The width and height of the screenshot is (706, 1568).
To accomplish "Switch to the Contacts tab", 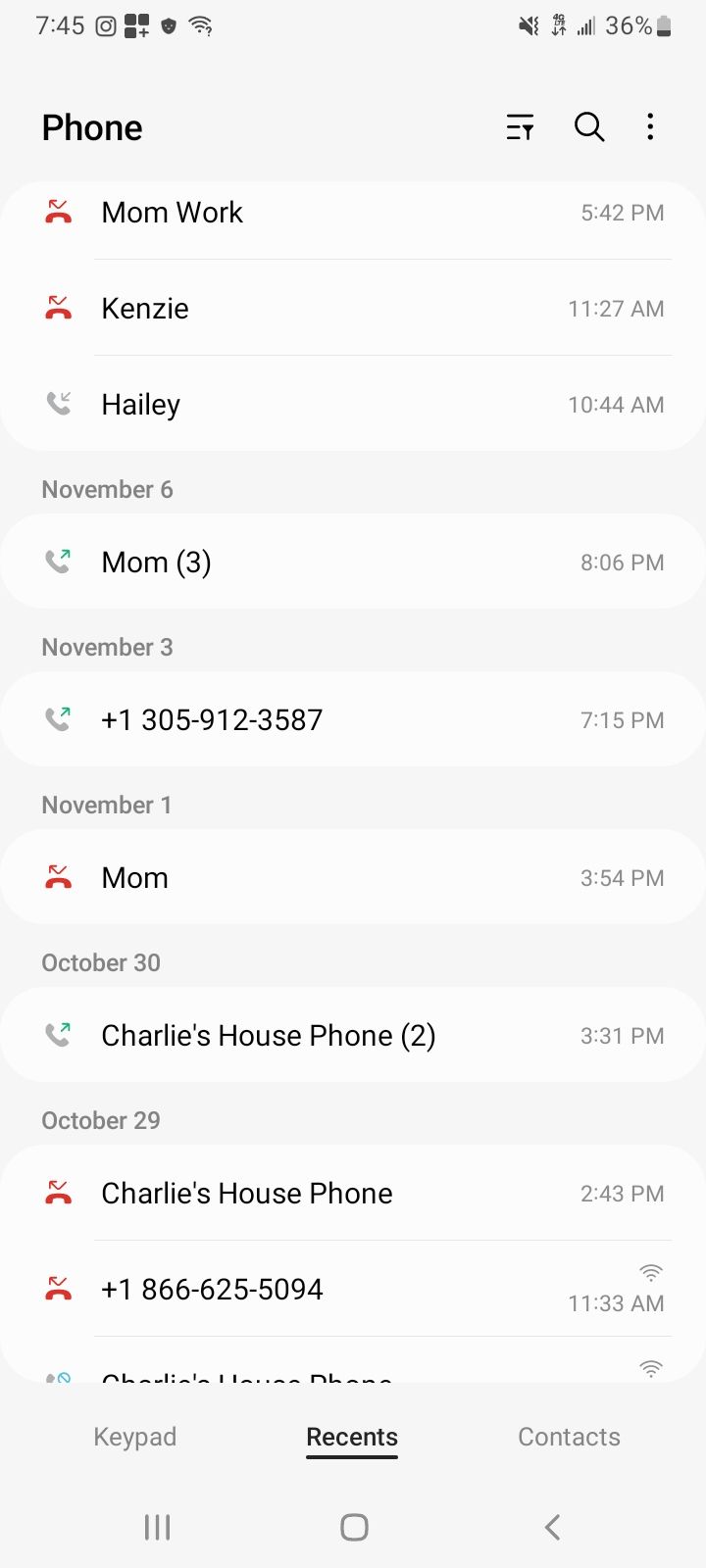I will 569,1437.
